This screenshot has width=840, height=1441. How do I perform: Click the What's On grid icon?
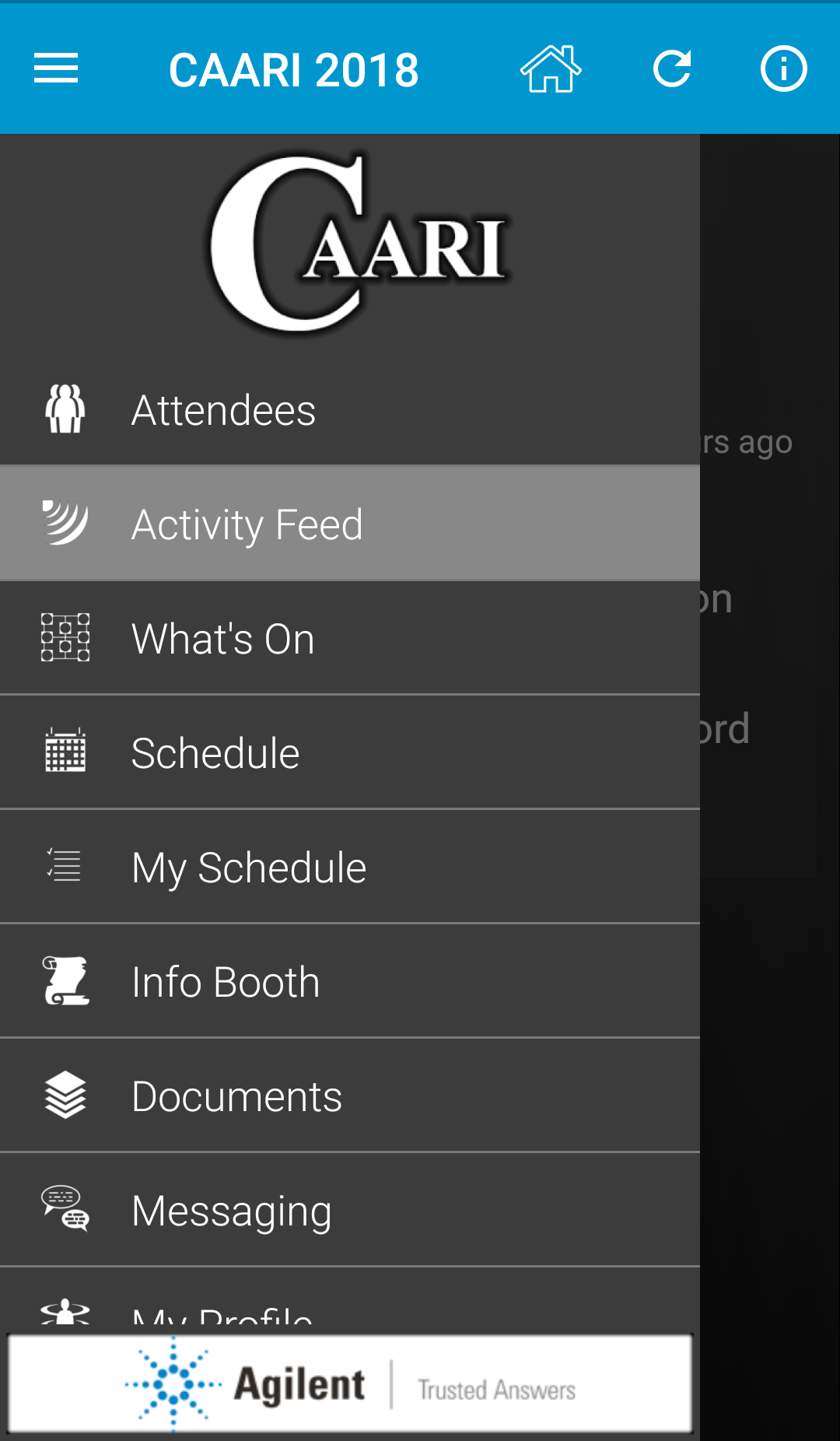[65, 637]
